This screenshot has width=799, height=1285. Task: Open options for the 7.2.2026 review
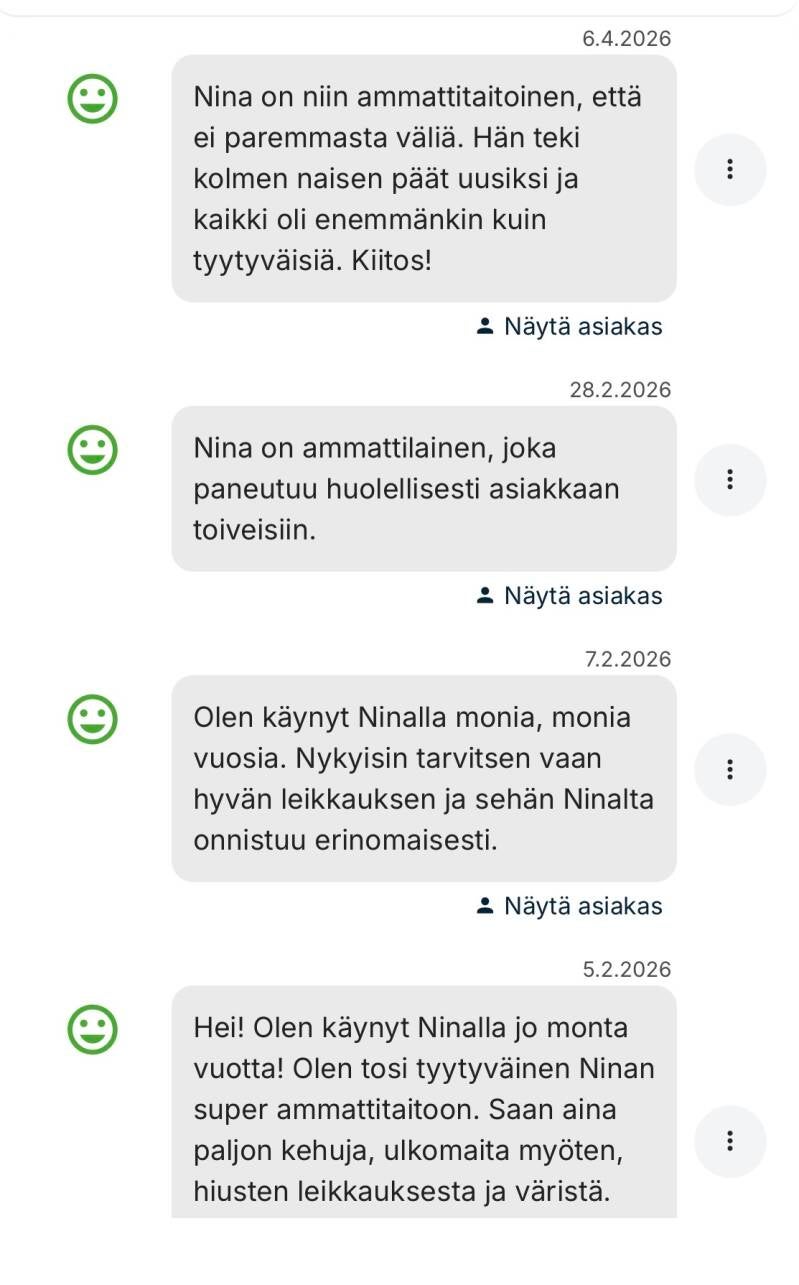tap(730, 769)
